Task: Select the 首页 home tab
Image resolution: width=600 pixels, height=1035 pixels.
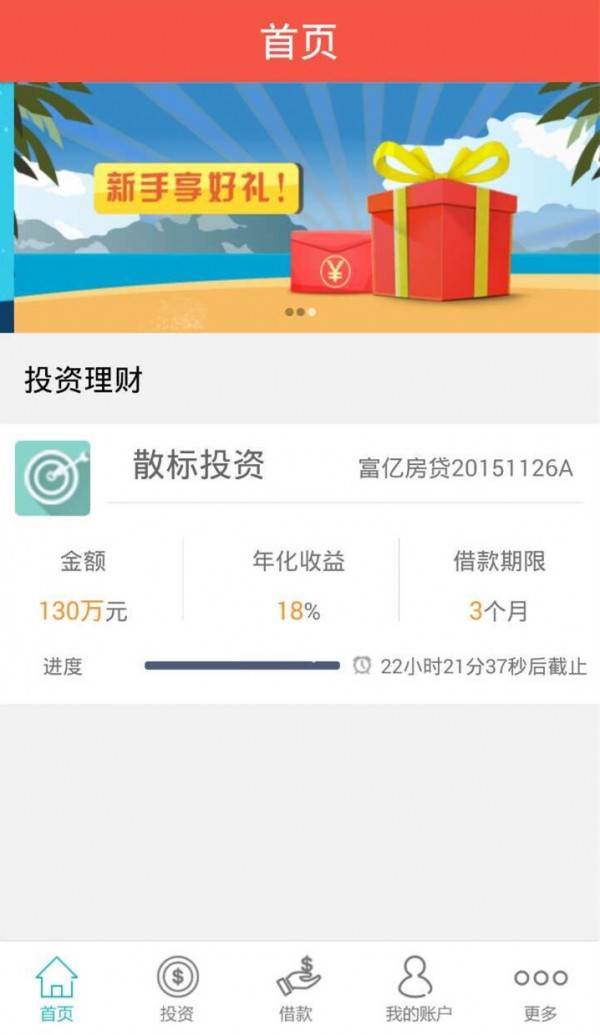Action: pyautogui.click(x=57, y=988)
